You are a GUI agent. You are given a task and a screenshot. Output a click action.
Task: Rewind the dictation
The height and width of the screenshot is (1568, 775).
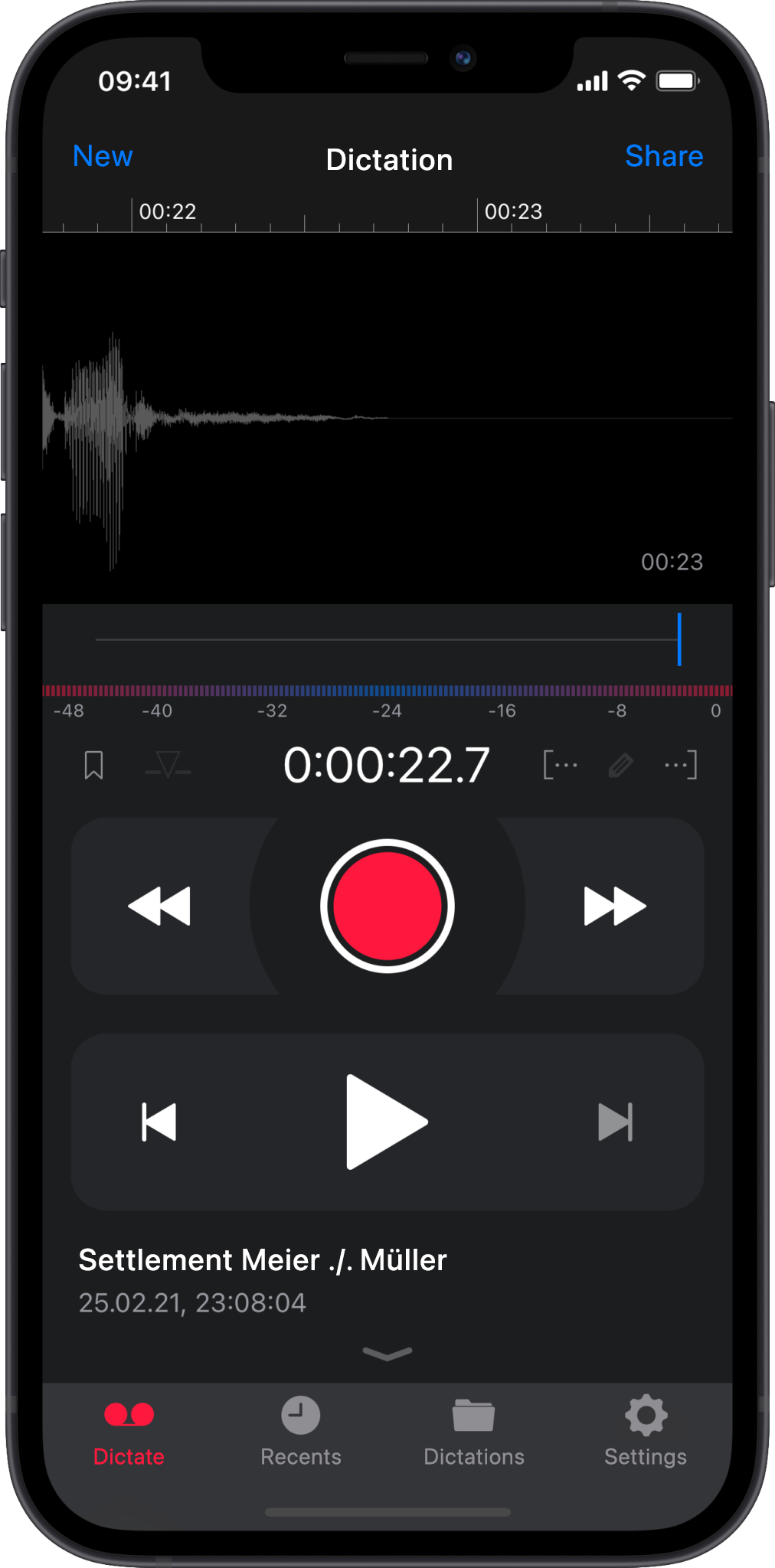coord(159,906)
